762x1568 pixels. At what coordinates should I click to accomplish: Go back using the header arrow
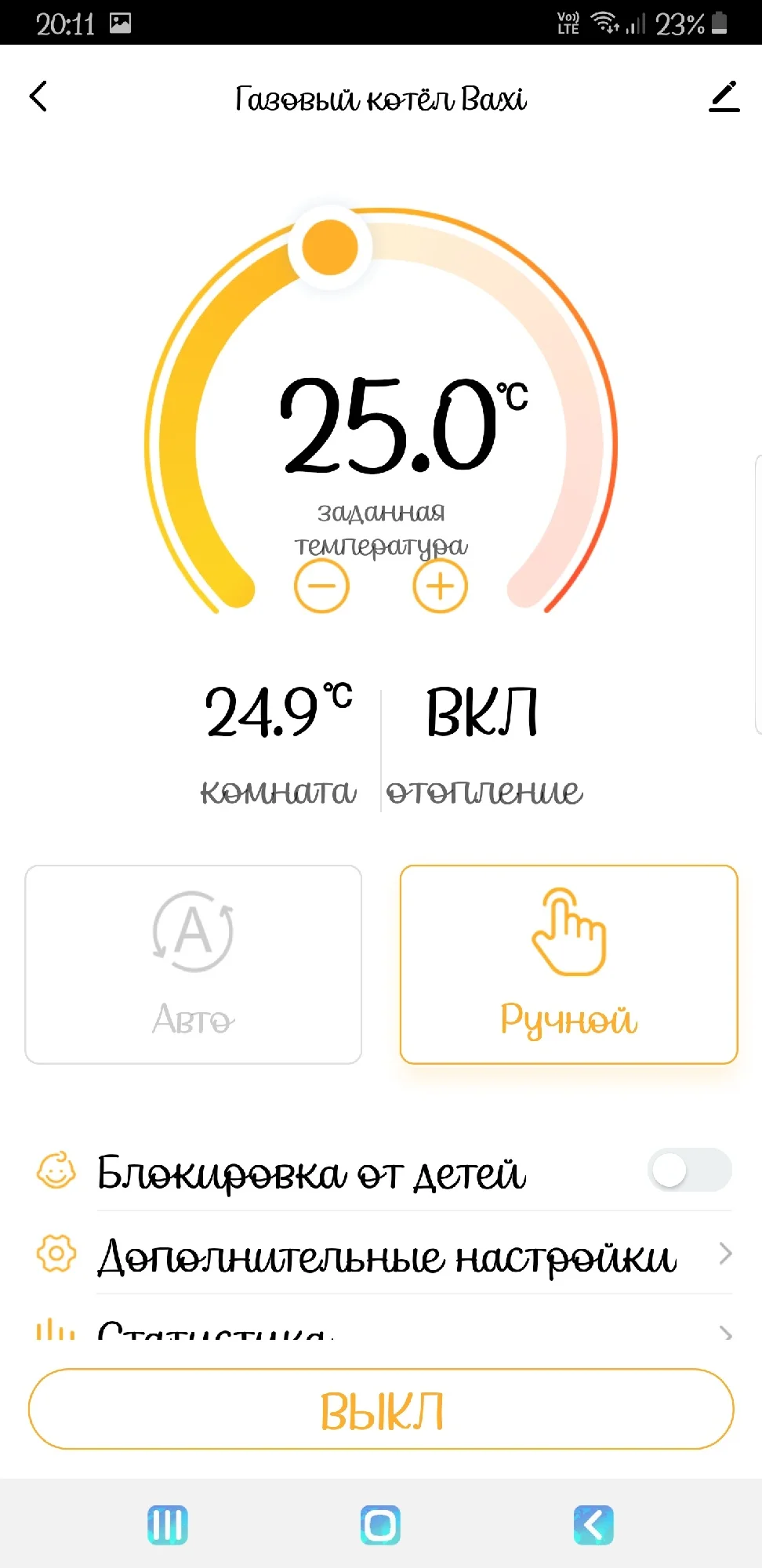38,97
